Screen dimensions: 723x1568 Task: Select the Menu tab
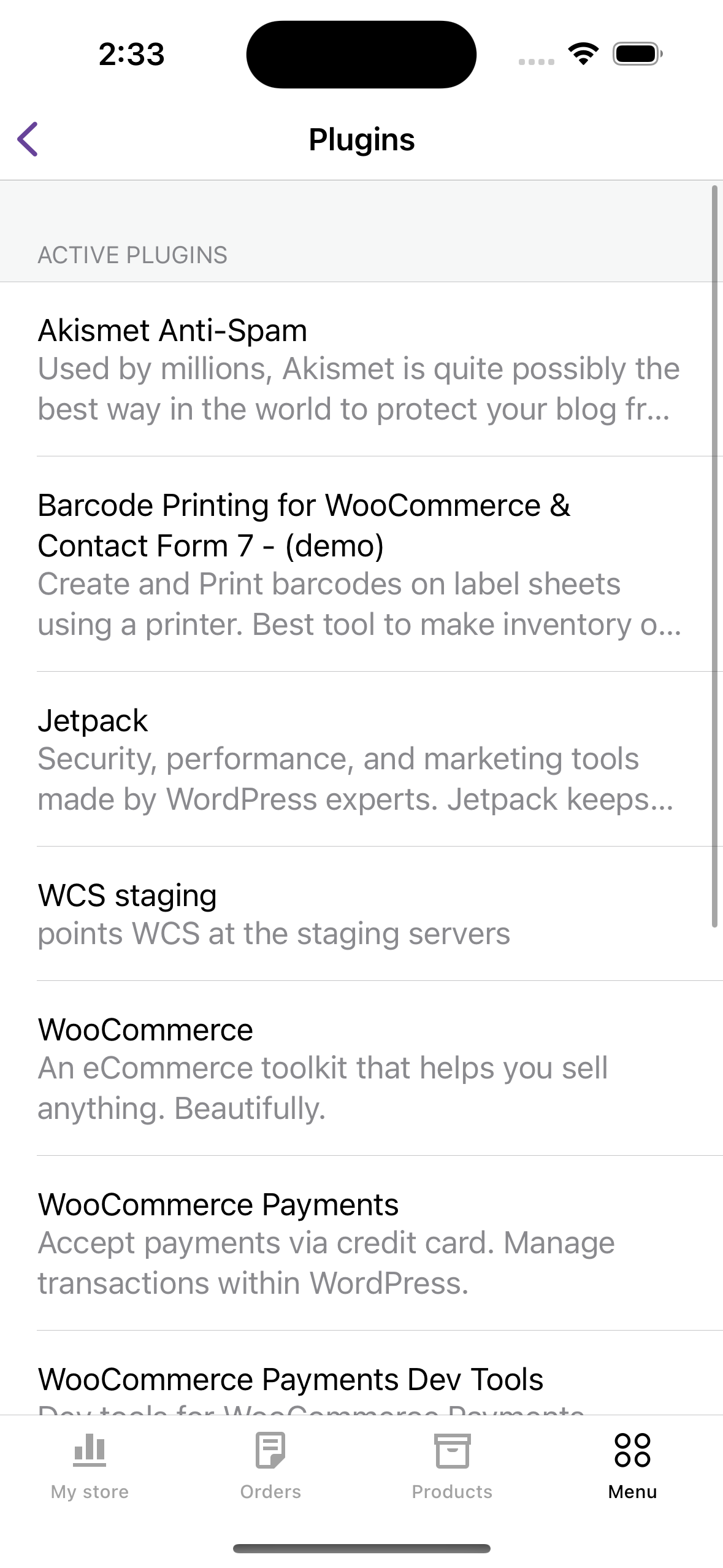coord(632,1466)
